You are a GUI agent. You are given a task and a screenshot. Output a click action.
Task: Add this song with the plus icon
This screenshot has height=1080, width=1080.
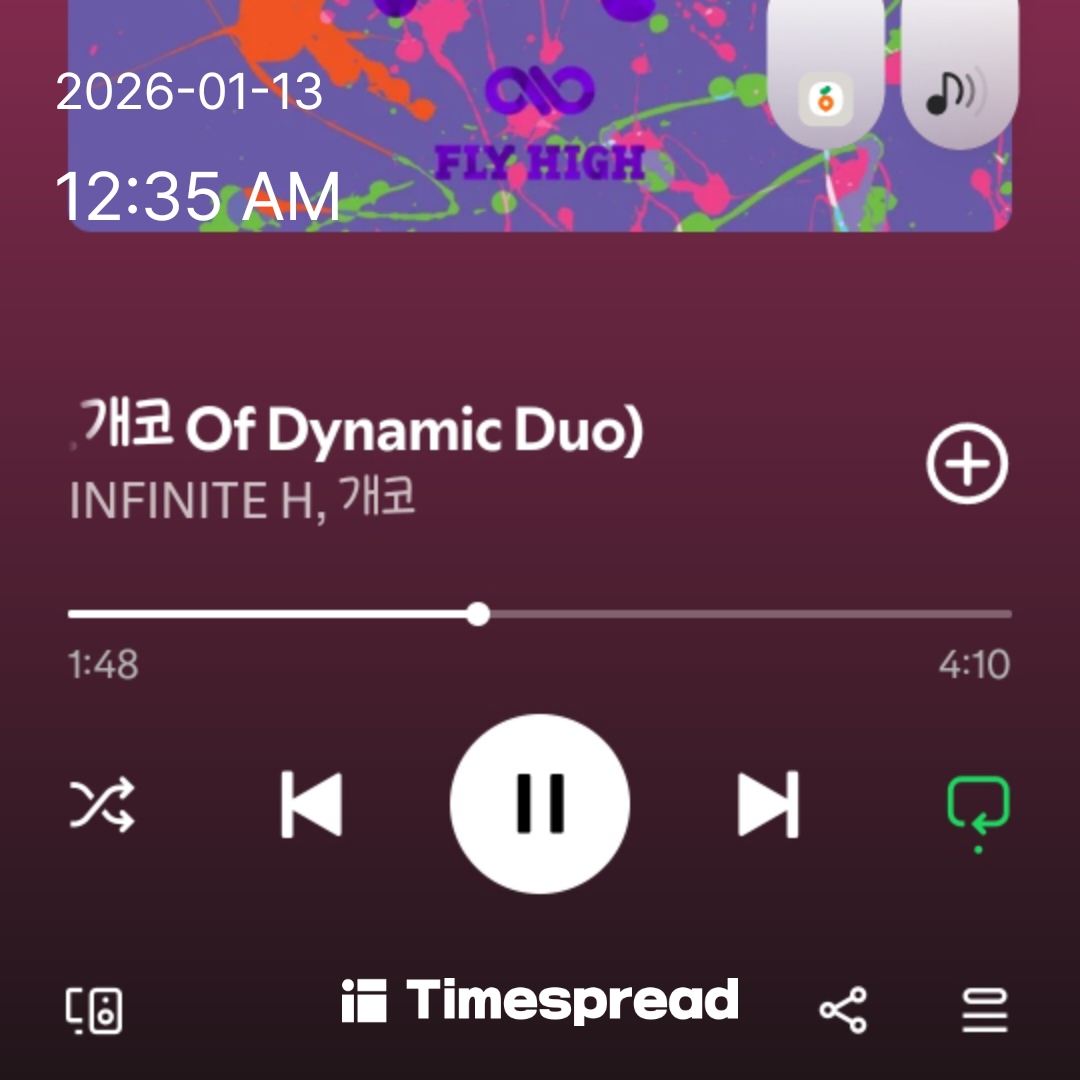point(966,463)
